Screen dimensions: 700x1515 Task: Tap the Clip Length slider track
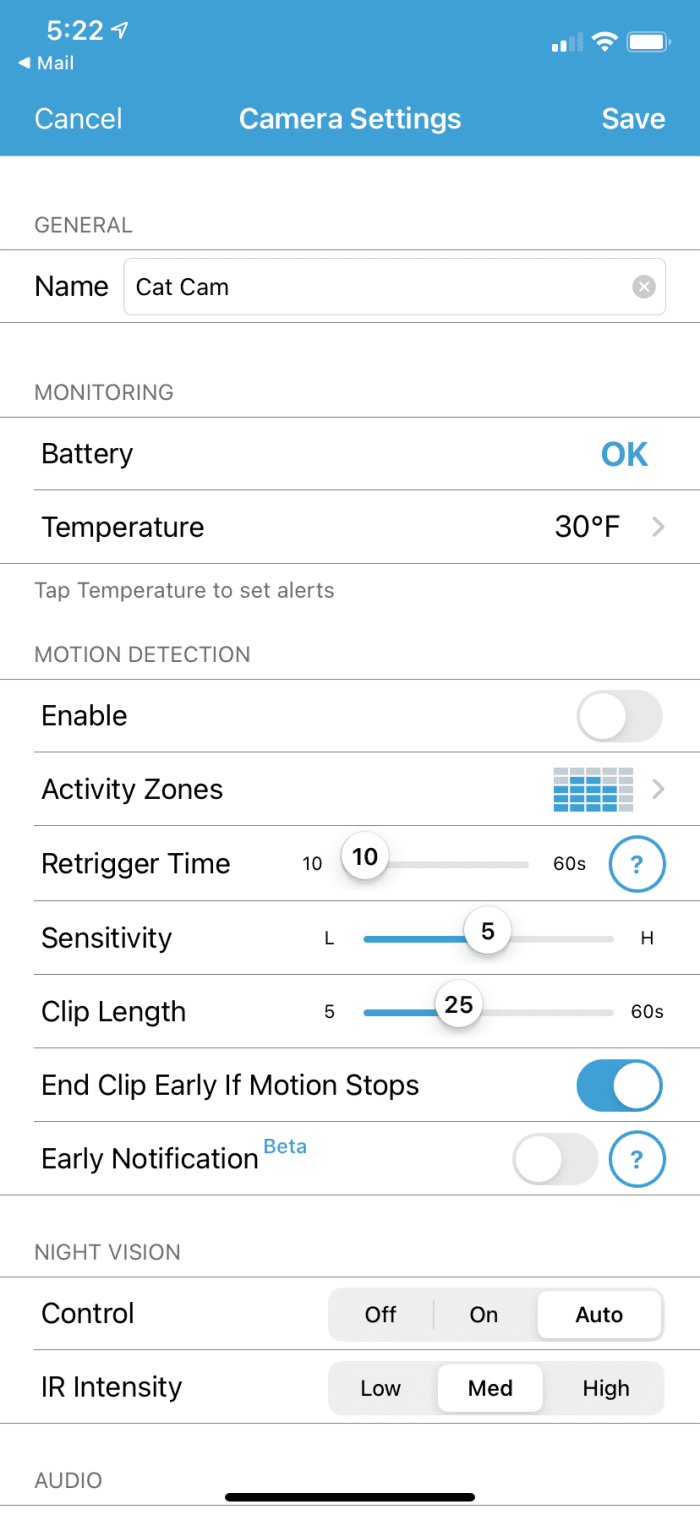550,1012
